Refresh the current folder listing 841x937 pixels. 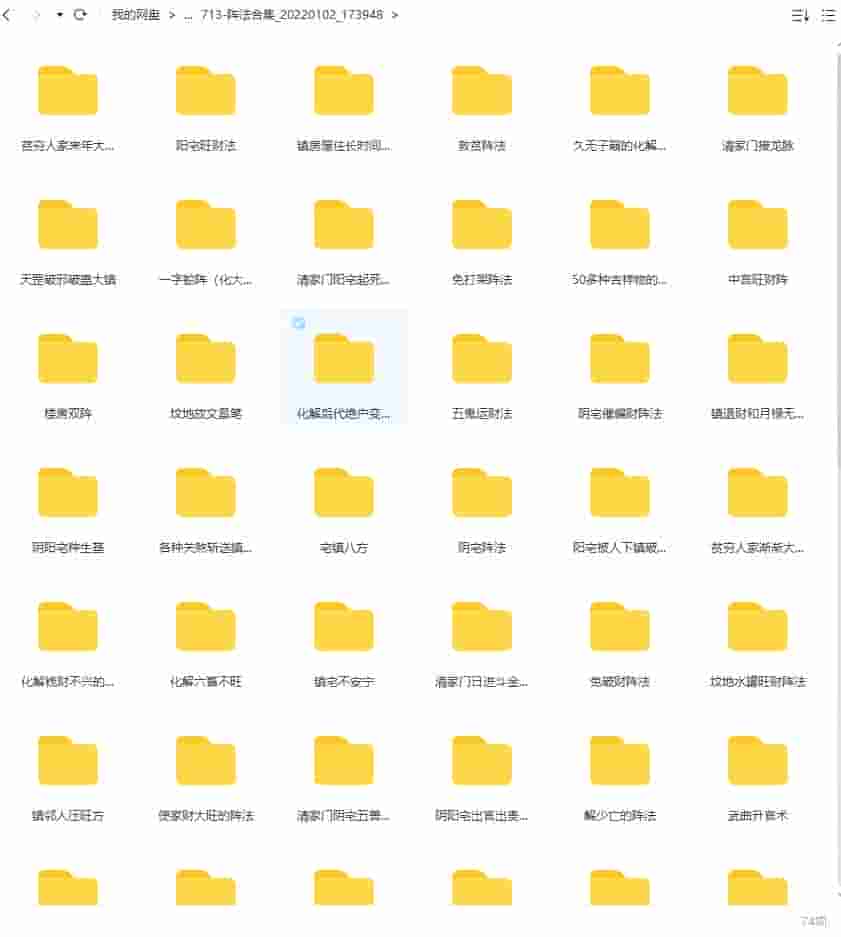coord(80,15)
